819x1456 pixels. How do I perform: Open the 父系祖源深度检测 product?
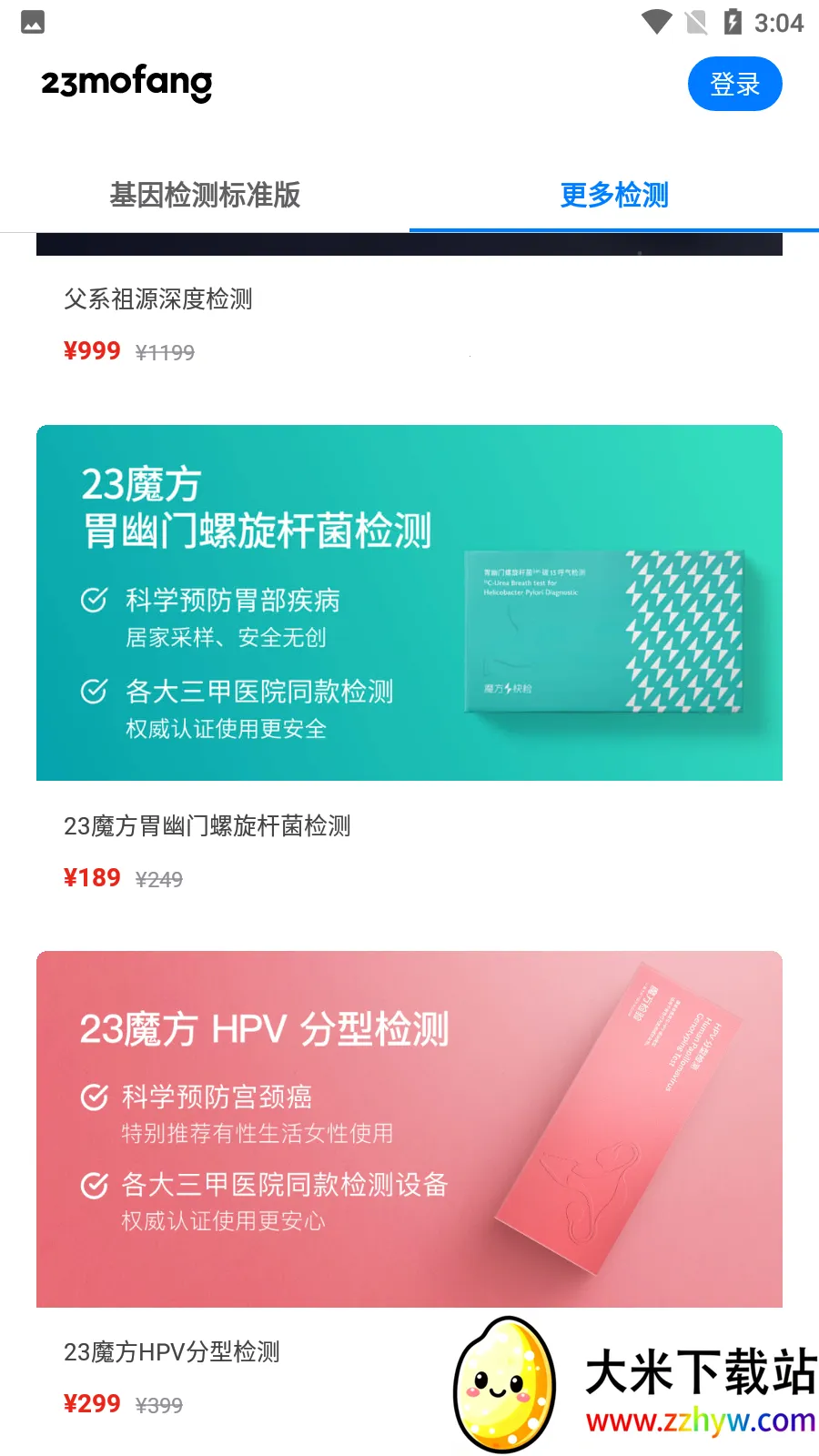point(158,299)
